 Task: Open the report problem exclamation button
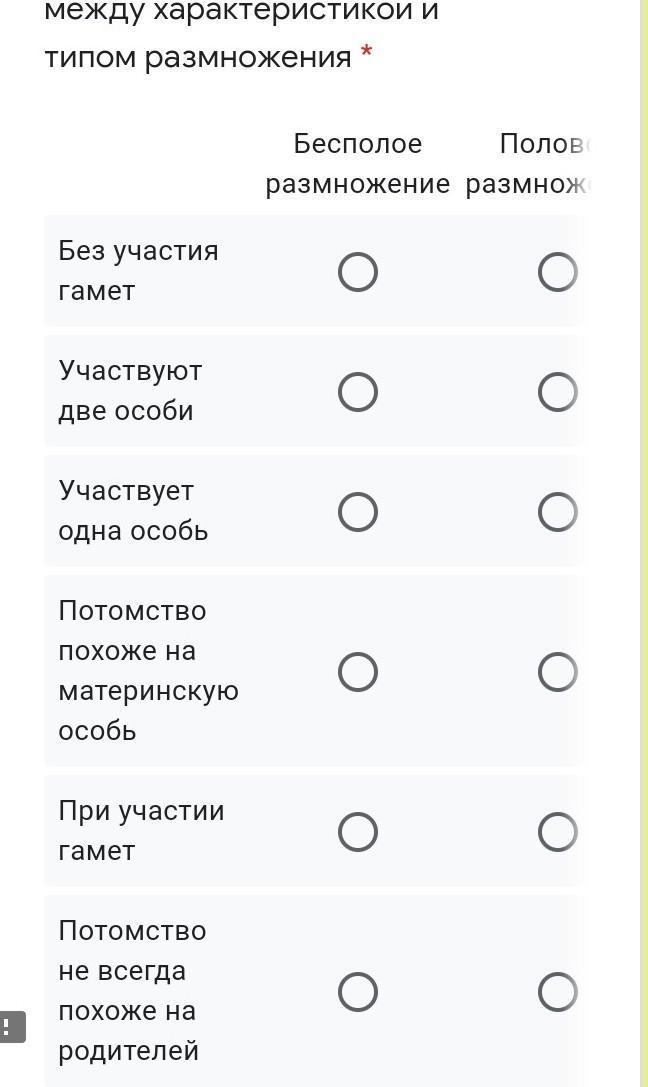[x=11, y=1027]
